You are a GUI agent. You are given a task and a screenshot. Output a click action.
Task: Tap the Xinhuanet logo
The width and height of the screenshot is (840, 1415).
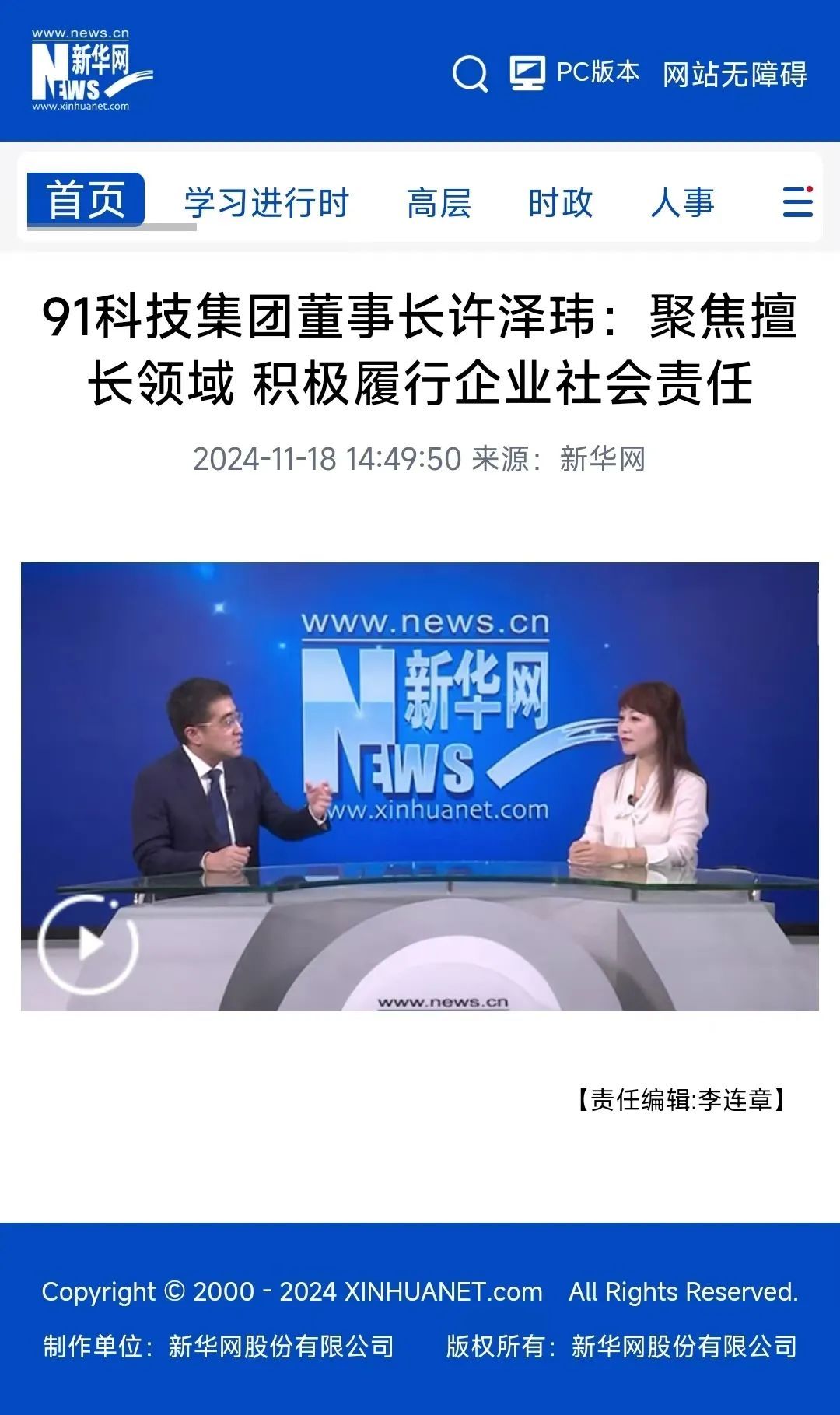[92, 70]
